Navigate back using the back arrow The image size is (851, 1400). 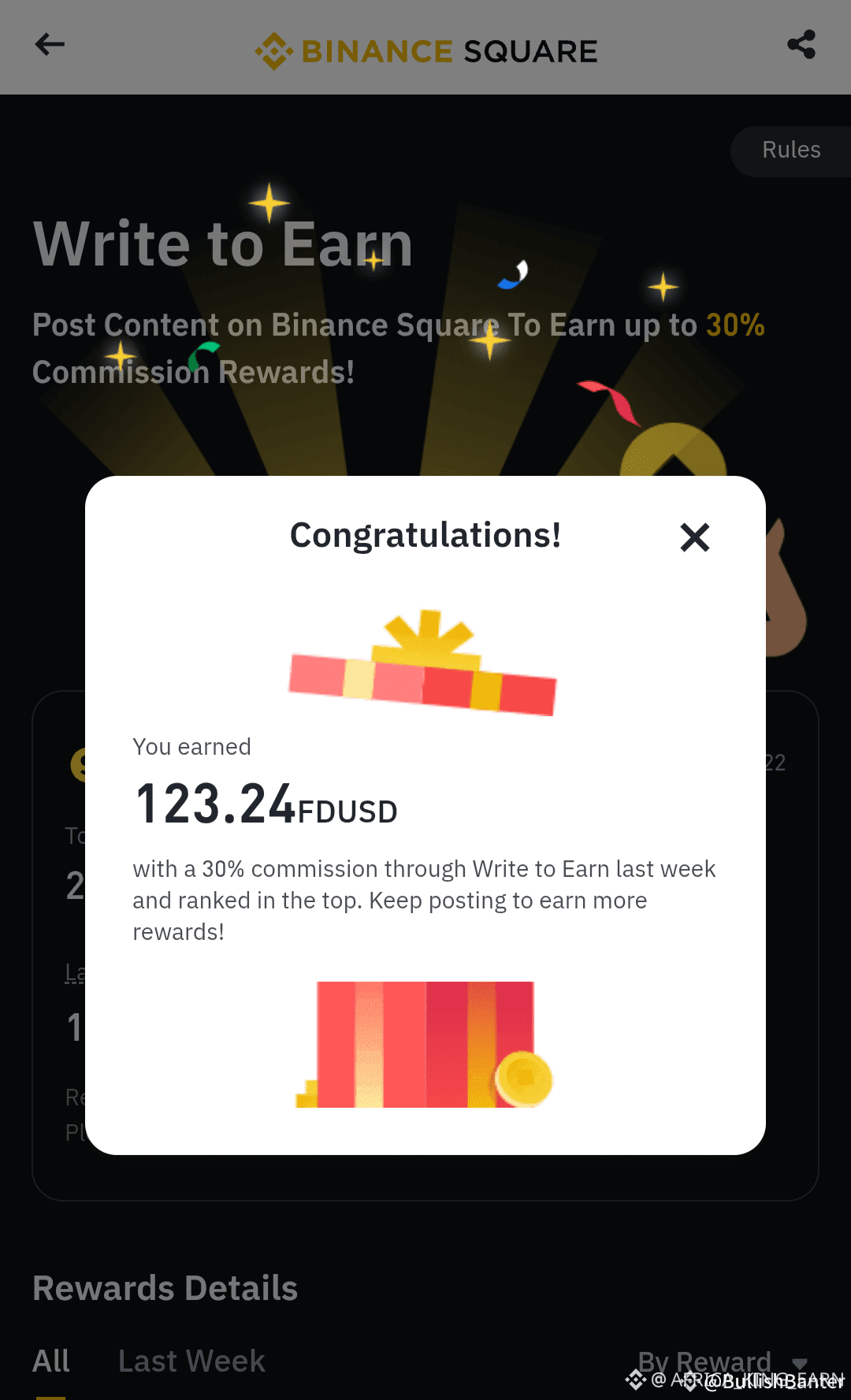point(50,45)
